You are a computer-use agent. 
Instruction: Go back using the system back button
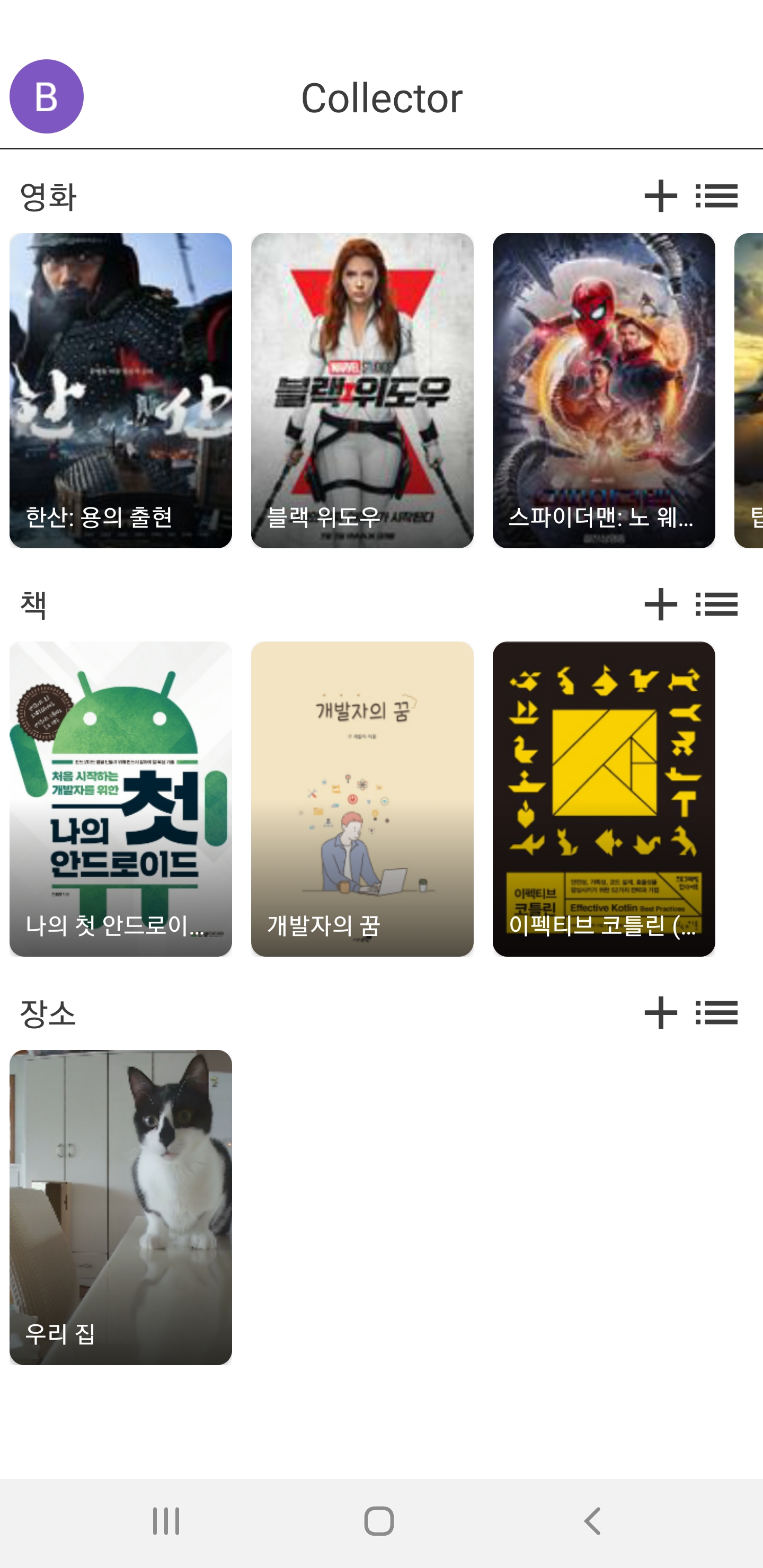[x=592, y=1521]
